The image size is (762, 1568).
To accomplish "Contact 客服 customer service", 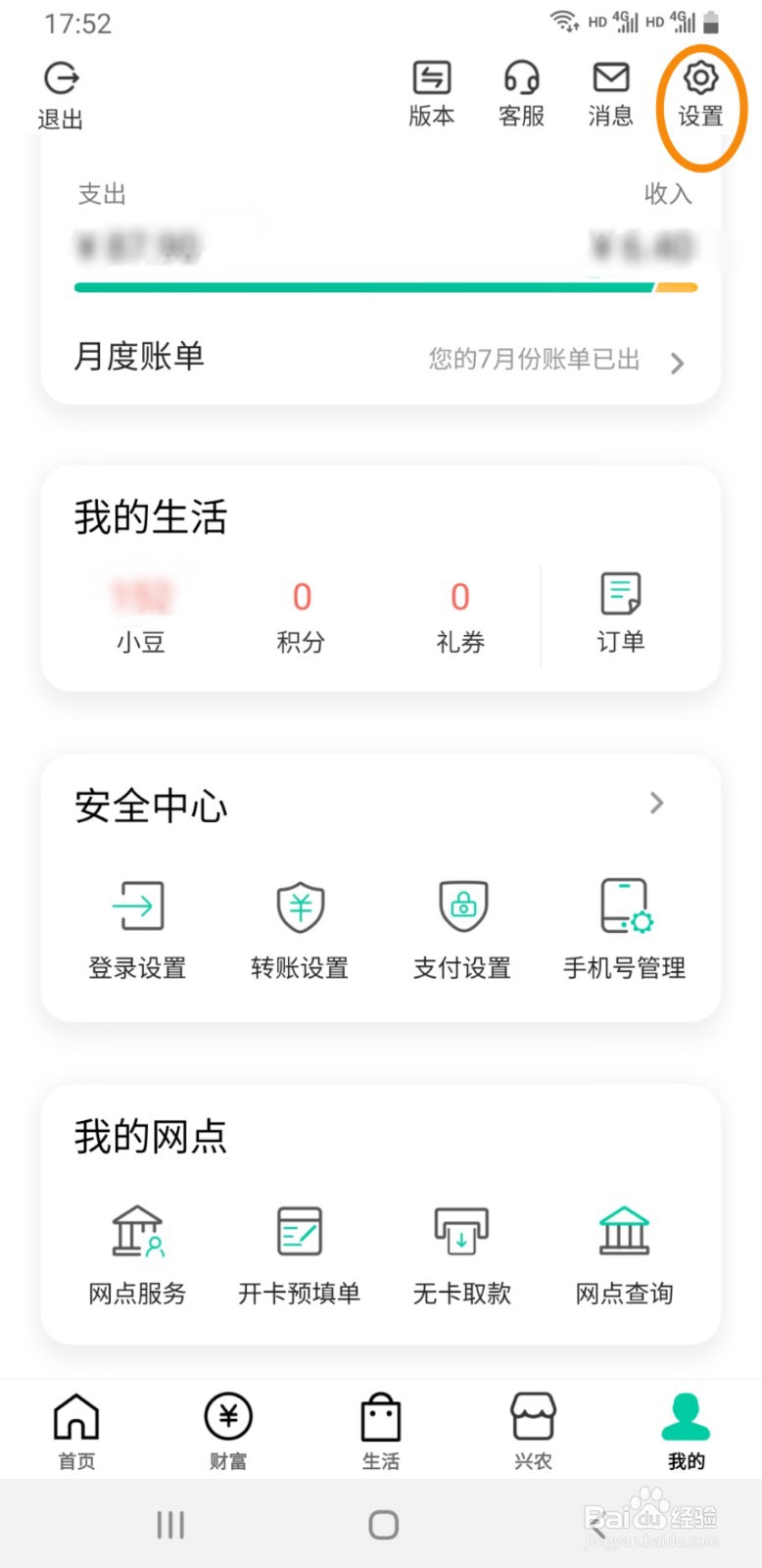I will (x=521, y=93).
